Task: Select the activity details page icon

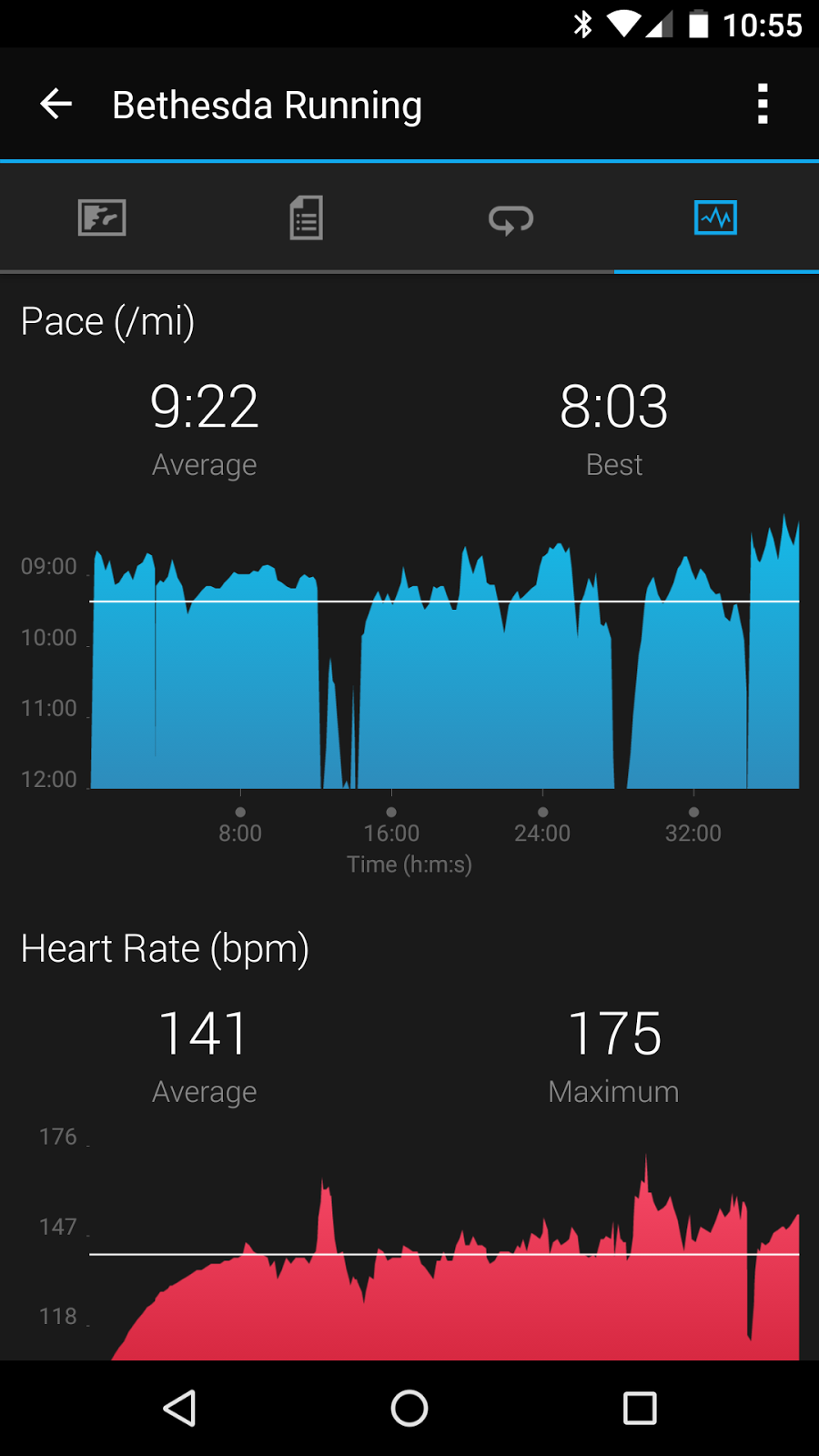Action: [306, 217]
